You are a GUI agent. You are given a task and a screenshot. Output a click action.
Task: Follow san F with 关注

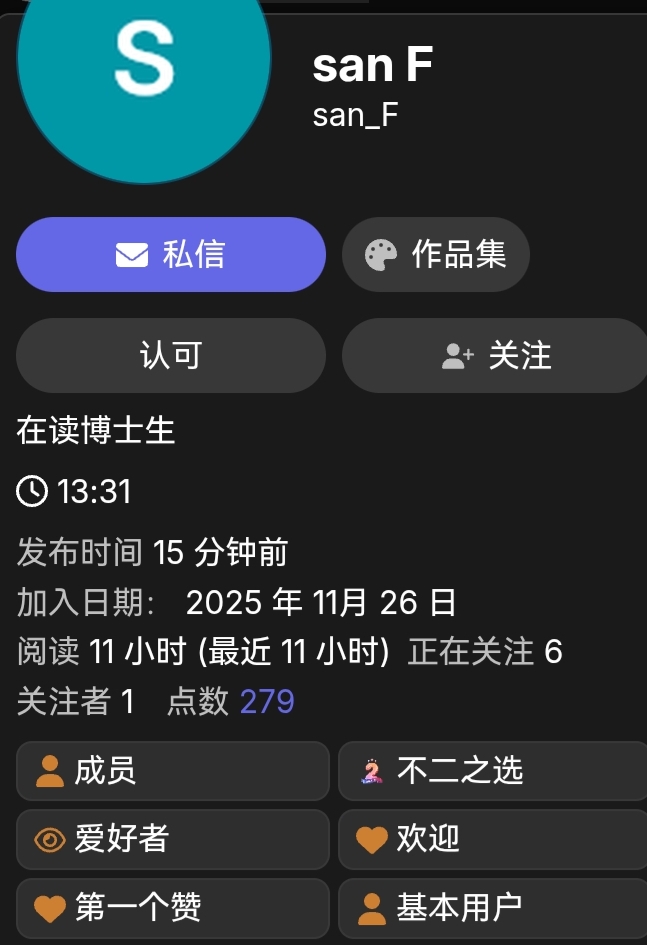496,355
